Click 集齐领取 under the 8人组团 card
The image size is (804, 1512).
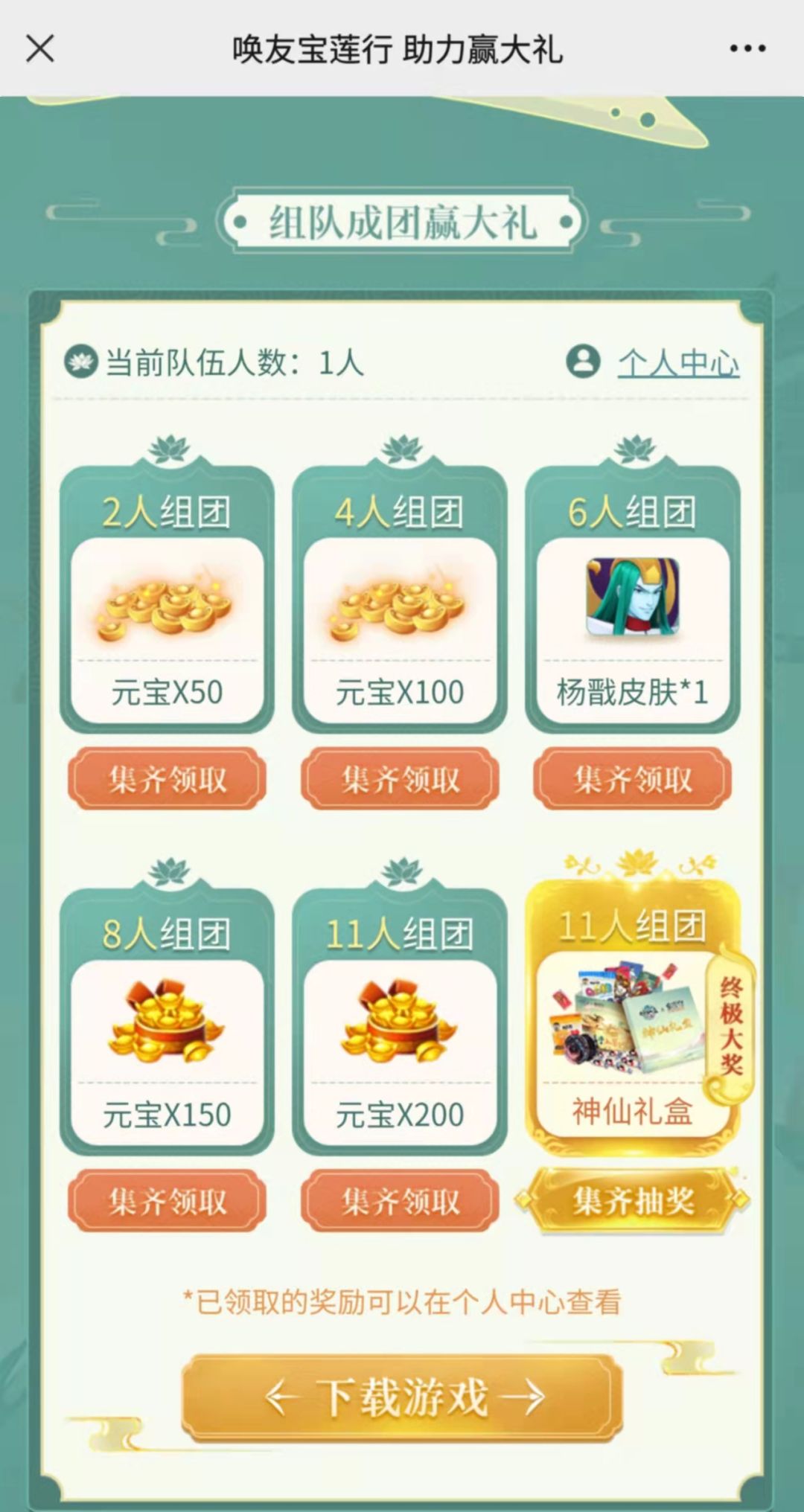165,1202
